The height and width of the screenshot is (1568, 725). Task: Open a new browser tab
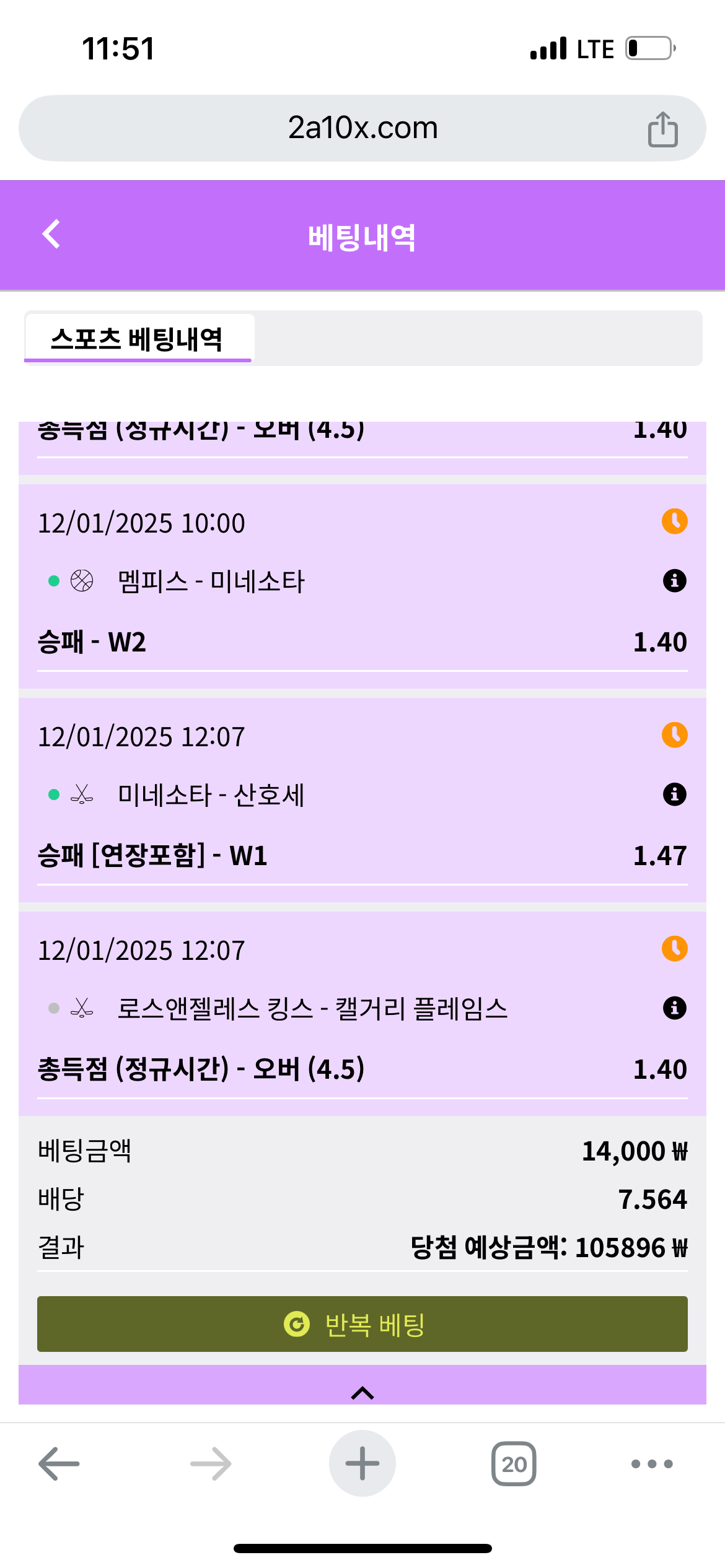click(x=362, y=1464)
